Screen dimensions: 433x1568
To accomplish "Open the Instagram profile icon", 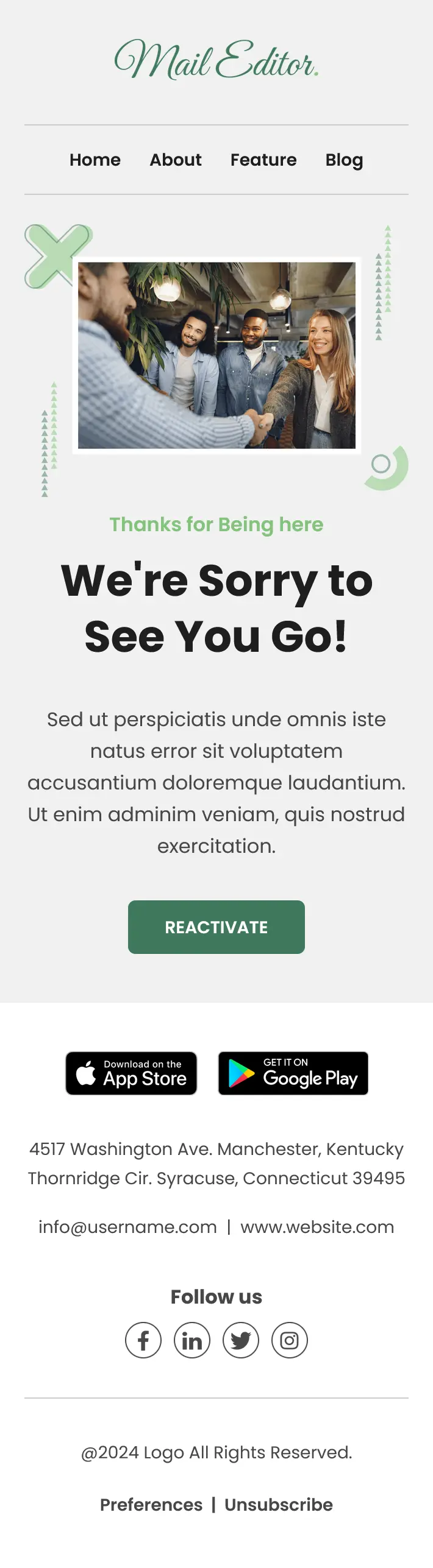I will pyautogui.click(x=290, y=1340).
